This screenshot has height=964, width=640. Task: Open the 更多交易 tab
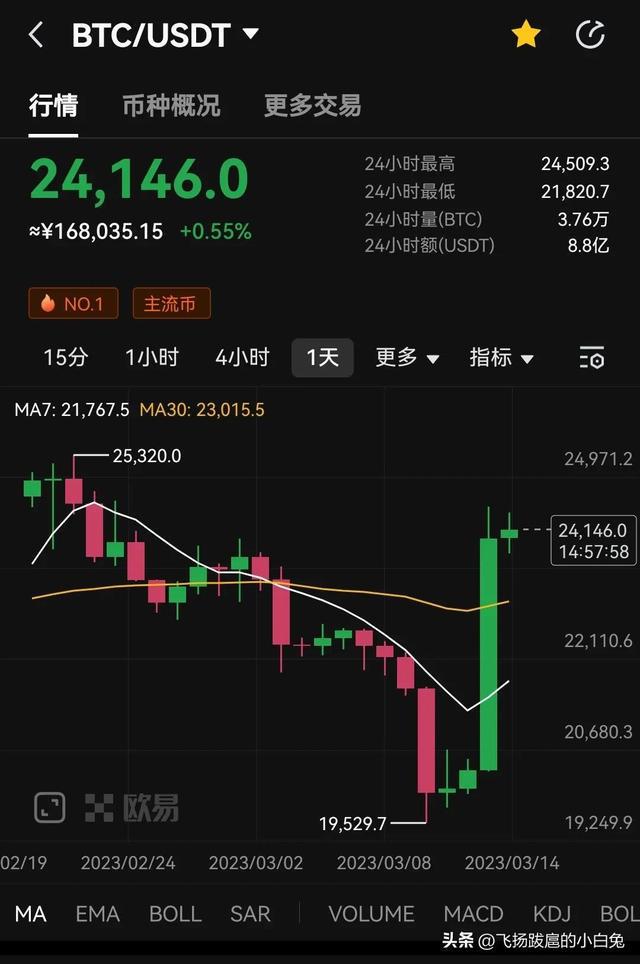[312, 106]
